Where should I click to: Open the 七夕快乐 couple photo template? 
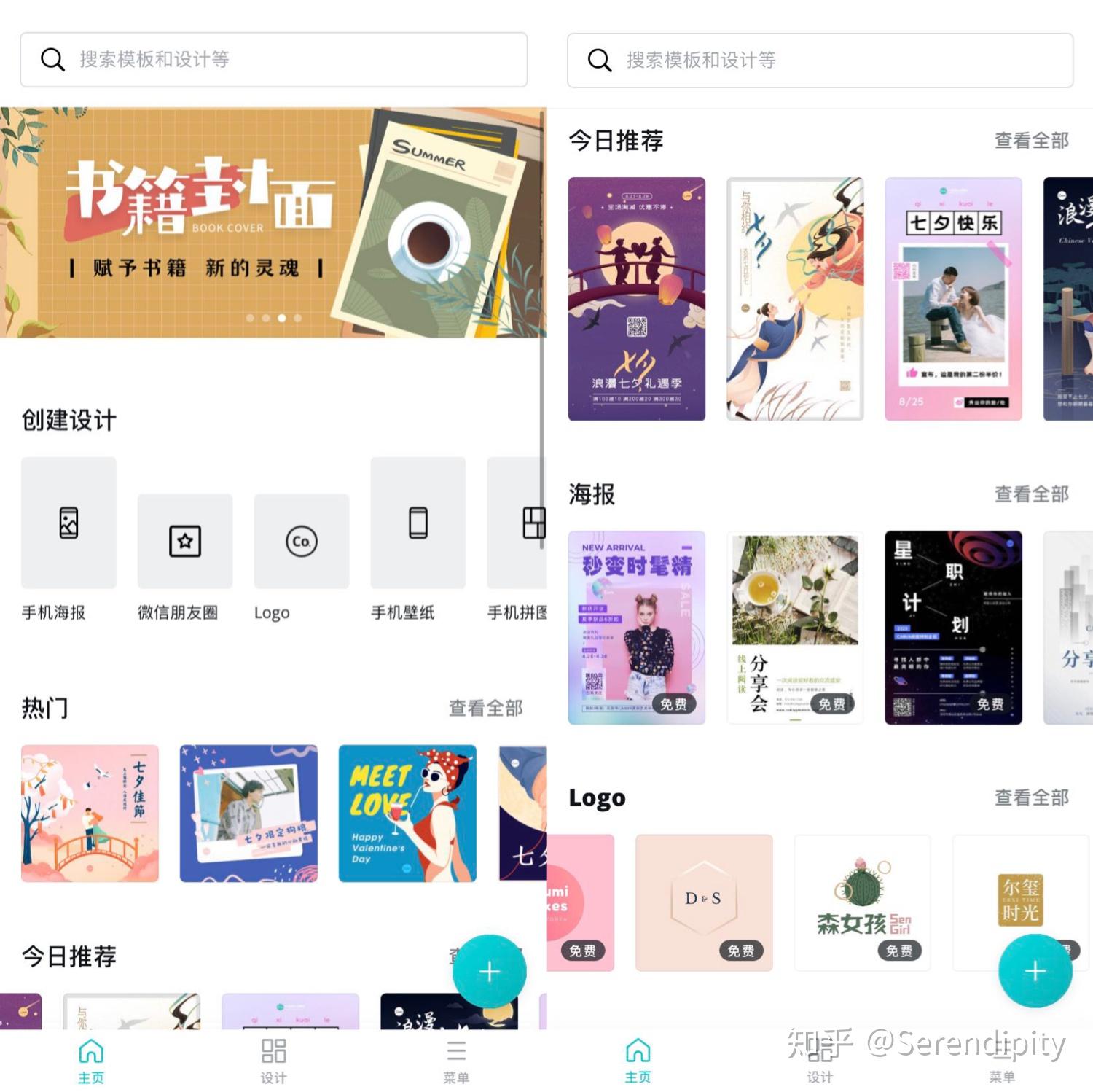(953, 299)
